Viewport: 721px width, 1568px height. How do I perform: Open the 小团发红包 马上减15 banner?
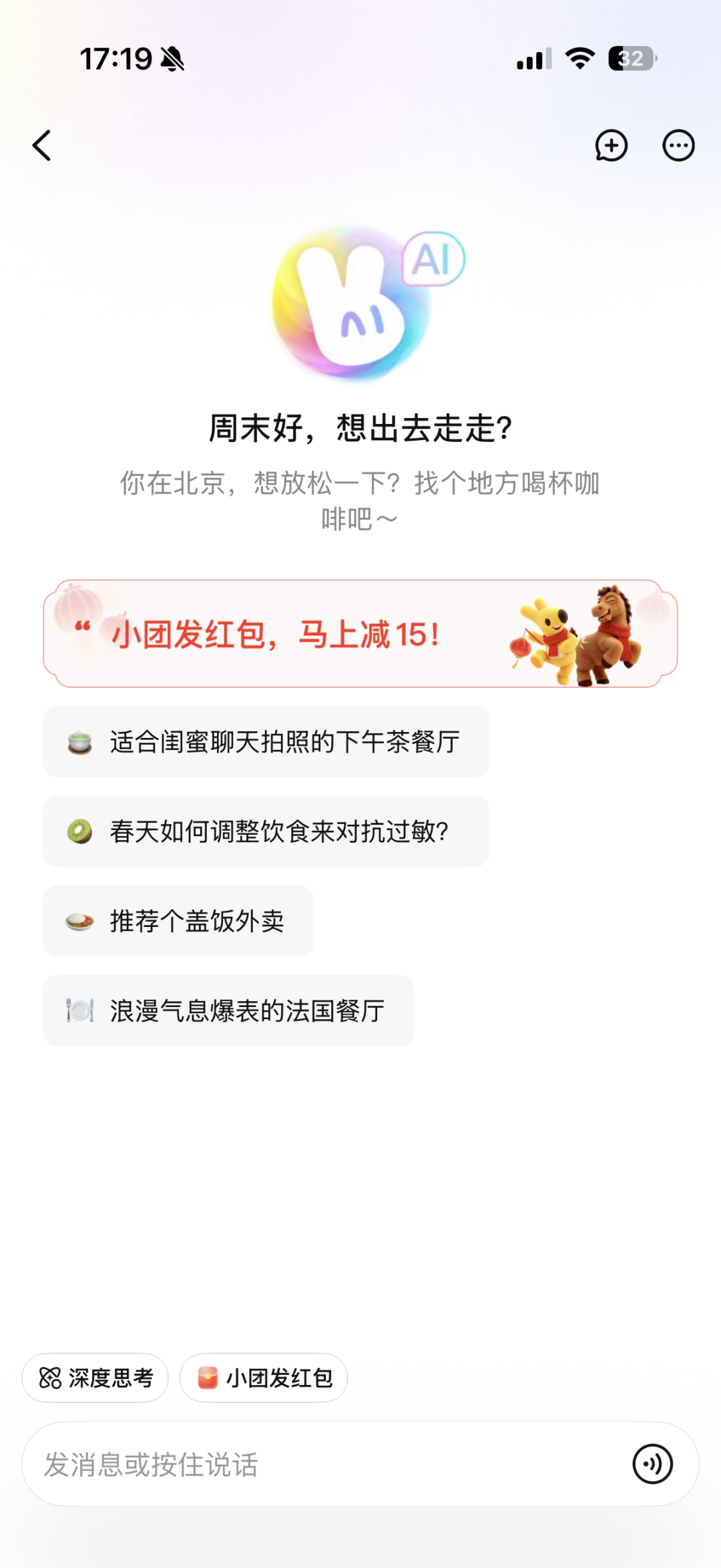point(360,634)
